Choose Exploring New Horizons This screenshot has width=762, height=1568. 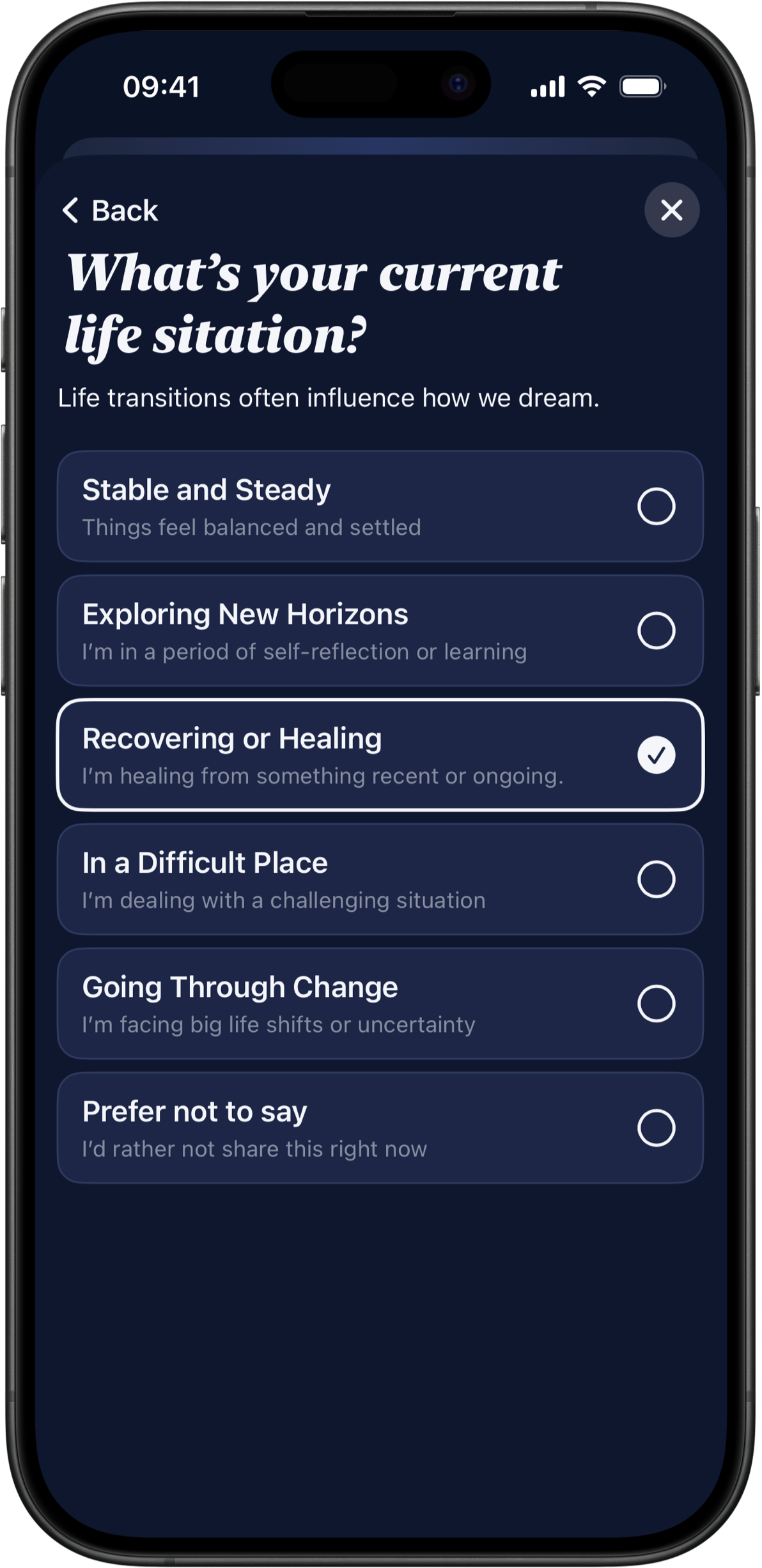coord(380,631)
